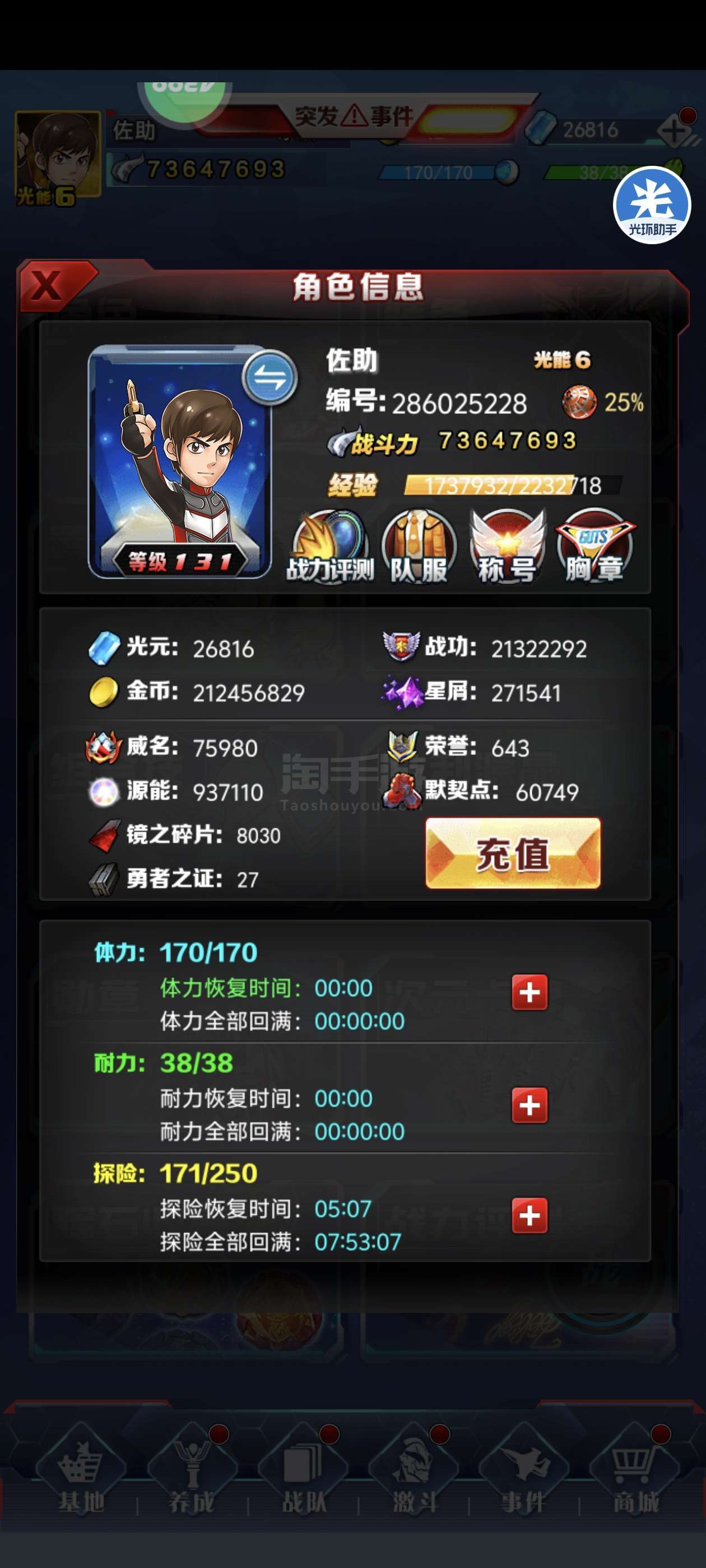The height and width of the screenshot is (1568, 706).
Task: Tap the avatar swap arrows icon
Action: coord(270,377)
